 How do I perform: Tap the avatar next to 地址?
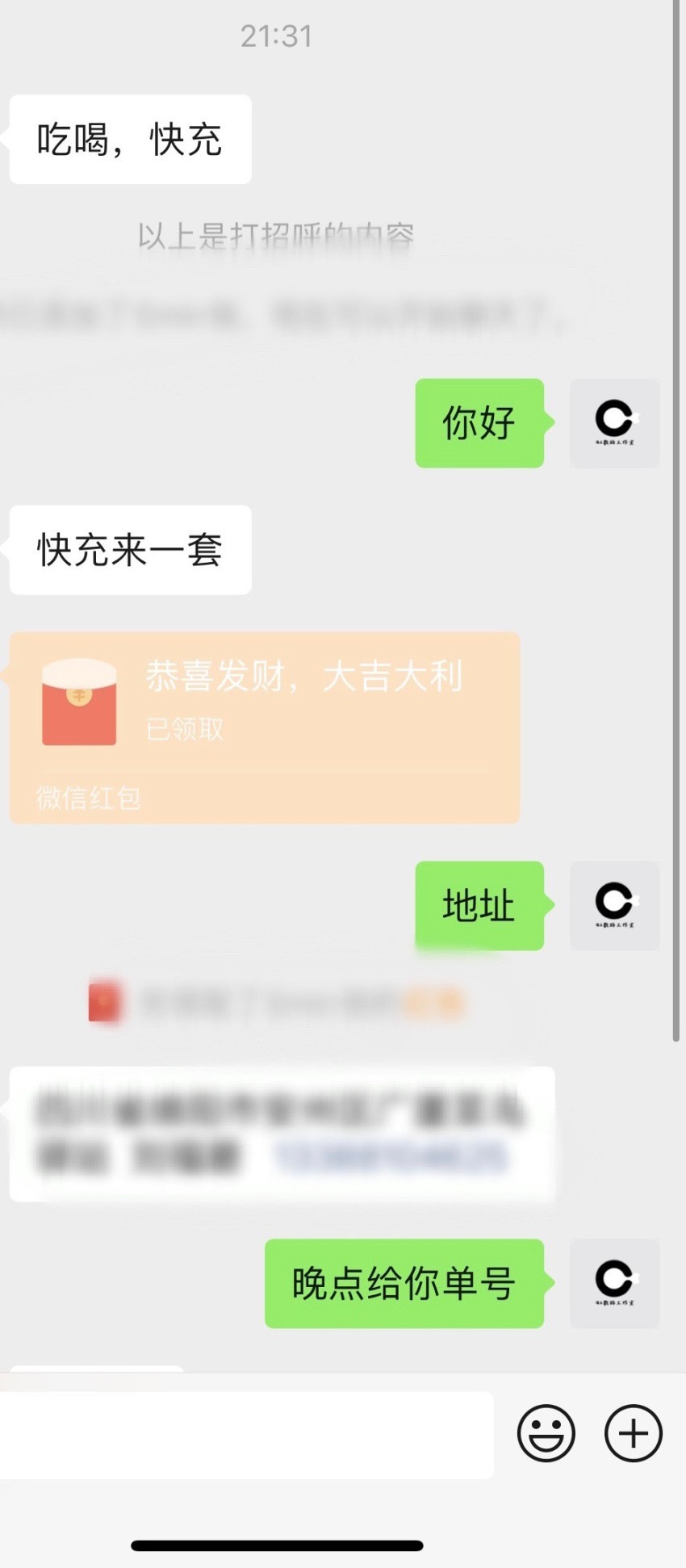pyautogui.click(x=615, y=906)
